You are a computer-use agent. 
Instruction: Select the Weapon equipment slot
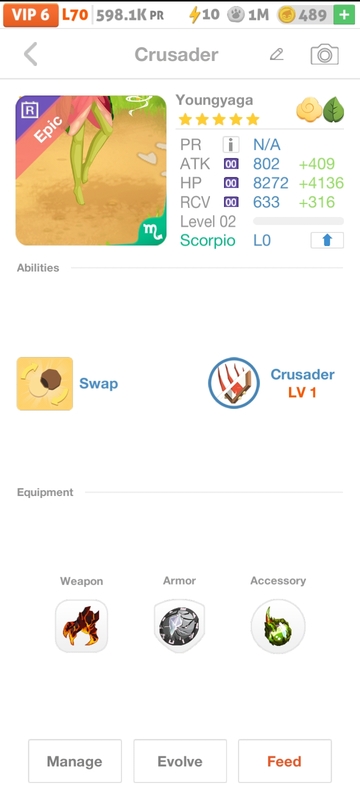pos(81,626)
